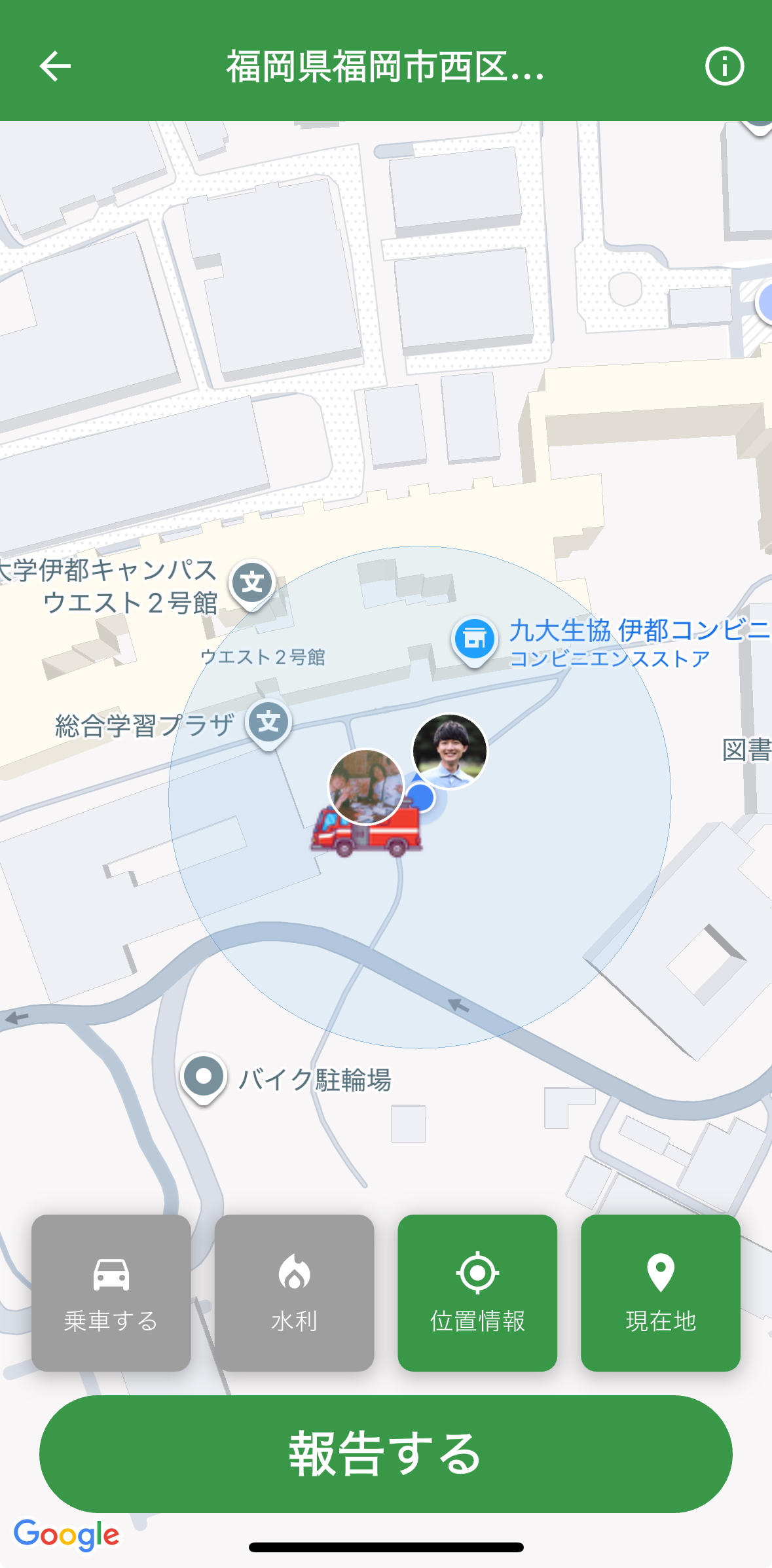Tap the back arrow in the header

(56, 65)
